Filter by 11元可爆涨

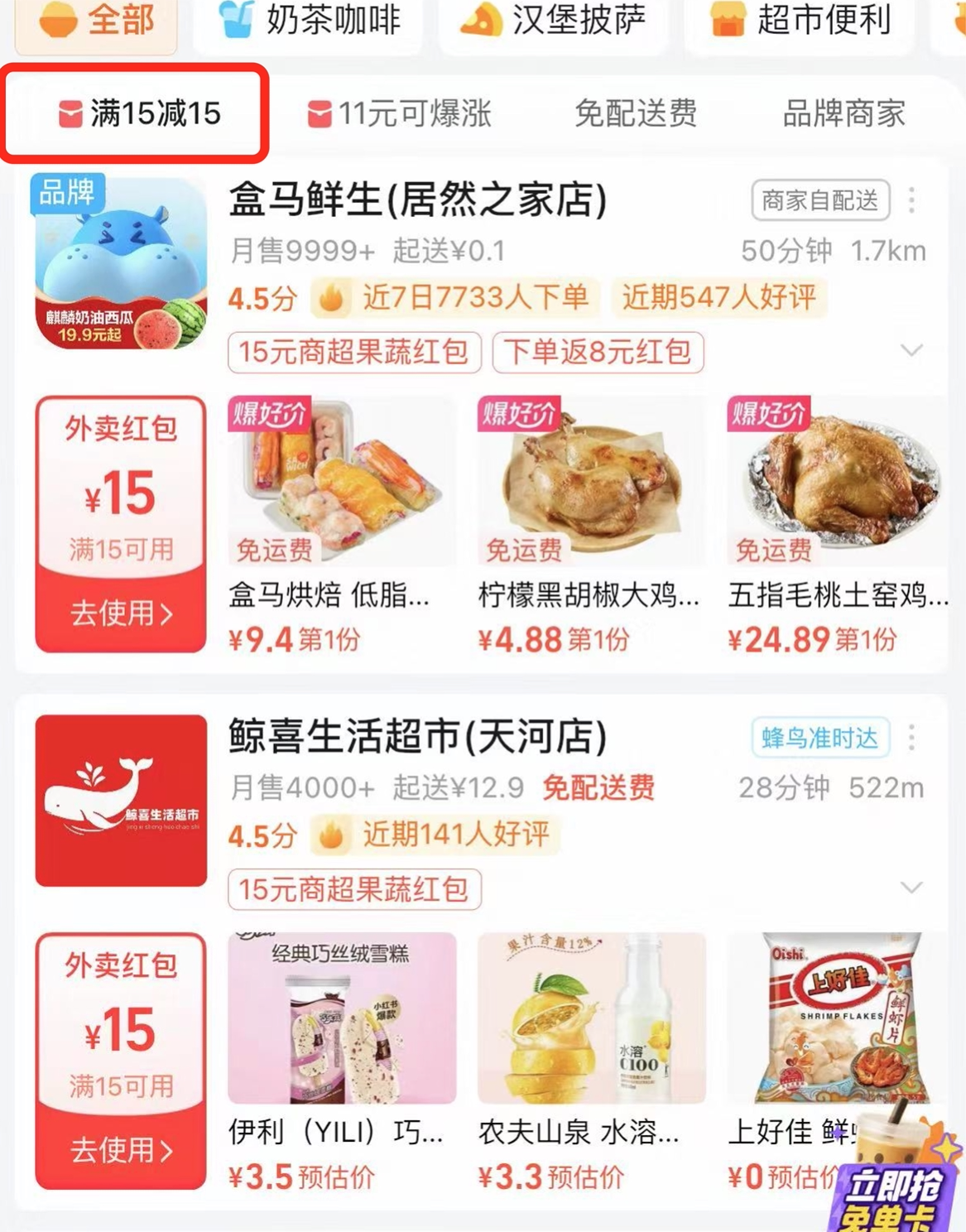pyautogui.click(x=399, y=113)
